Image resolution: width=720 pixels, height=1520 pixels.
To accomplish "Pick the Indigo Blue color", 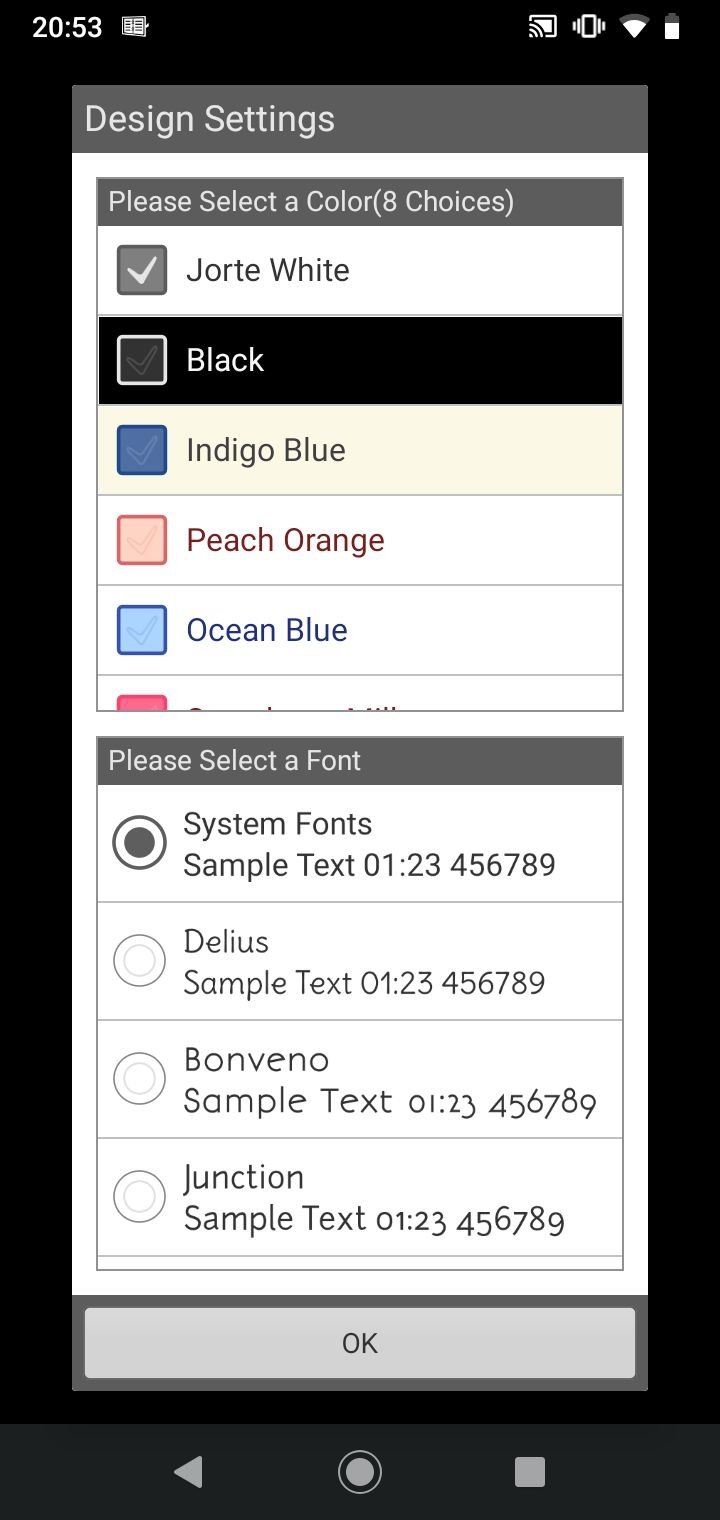I will pyautogui.click(x=360, y=450).
